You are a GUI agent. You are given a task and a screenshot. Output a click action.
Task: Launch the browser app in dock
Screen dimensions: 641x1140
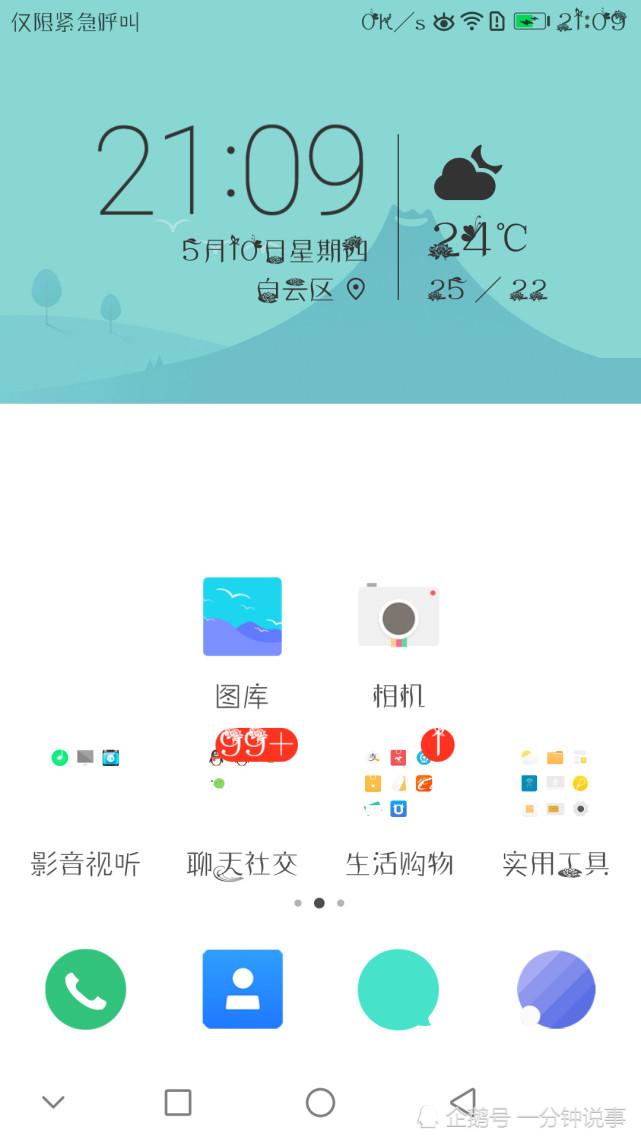click(556, 989)
